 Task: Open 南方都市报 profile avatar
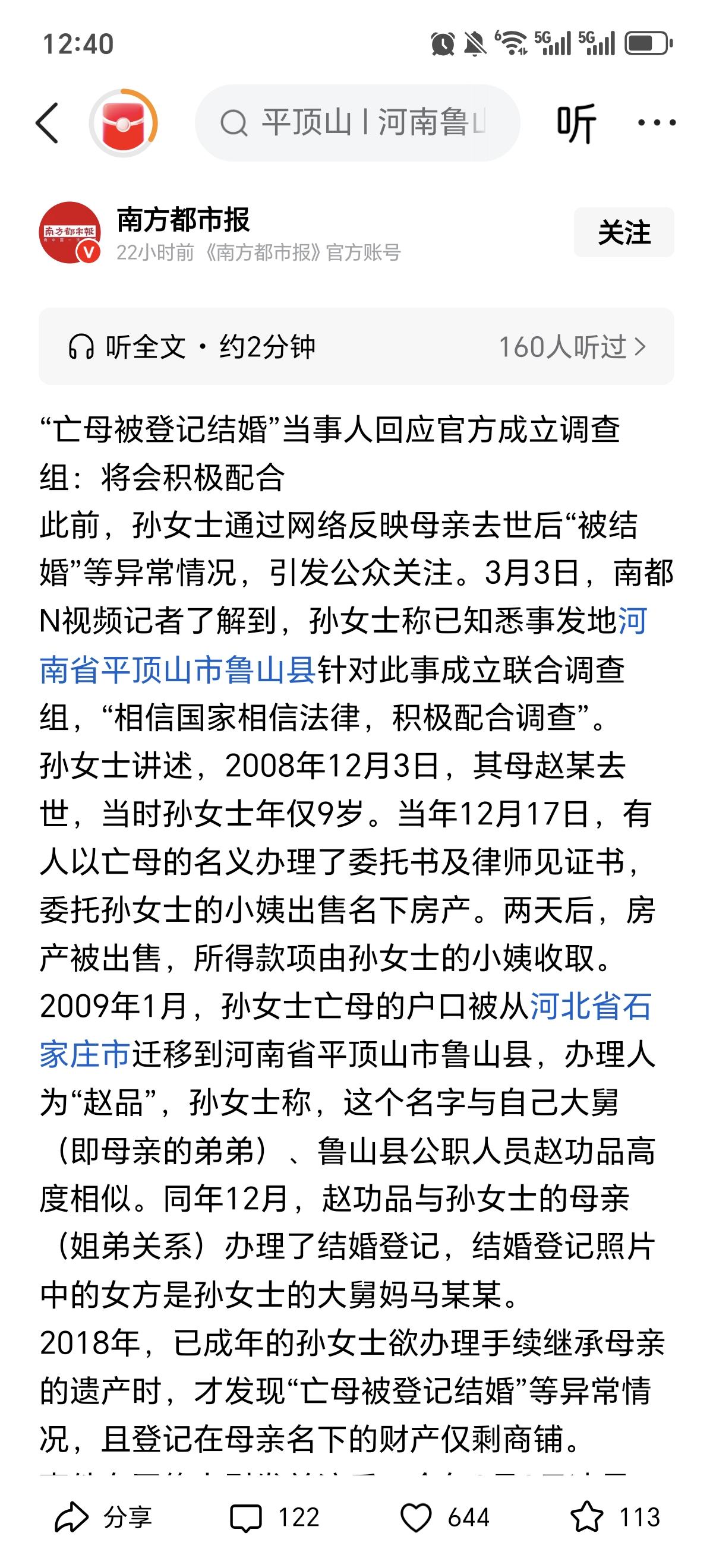tap(71, 233)
